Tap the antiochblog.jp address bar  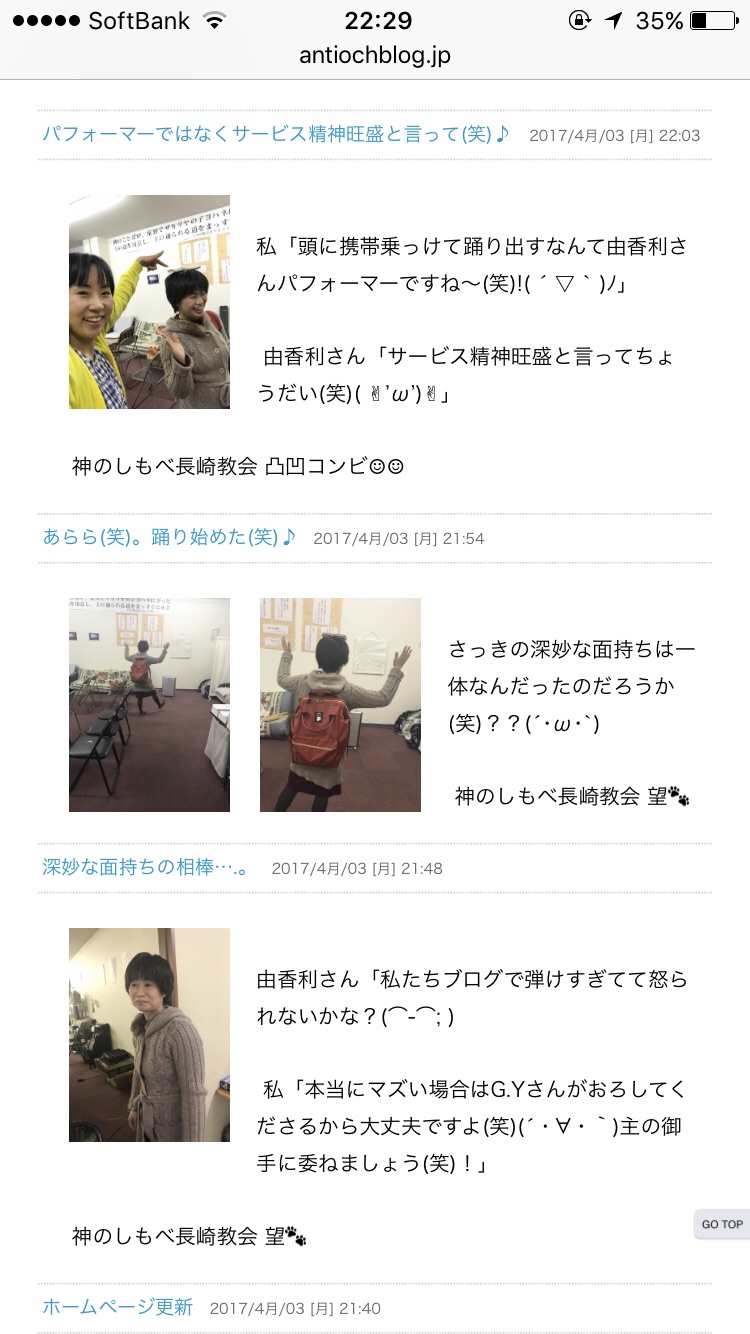[x=375, y=56]
